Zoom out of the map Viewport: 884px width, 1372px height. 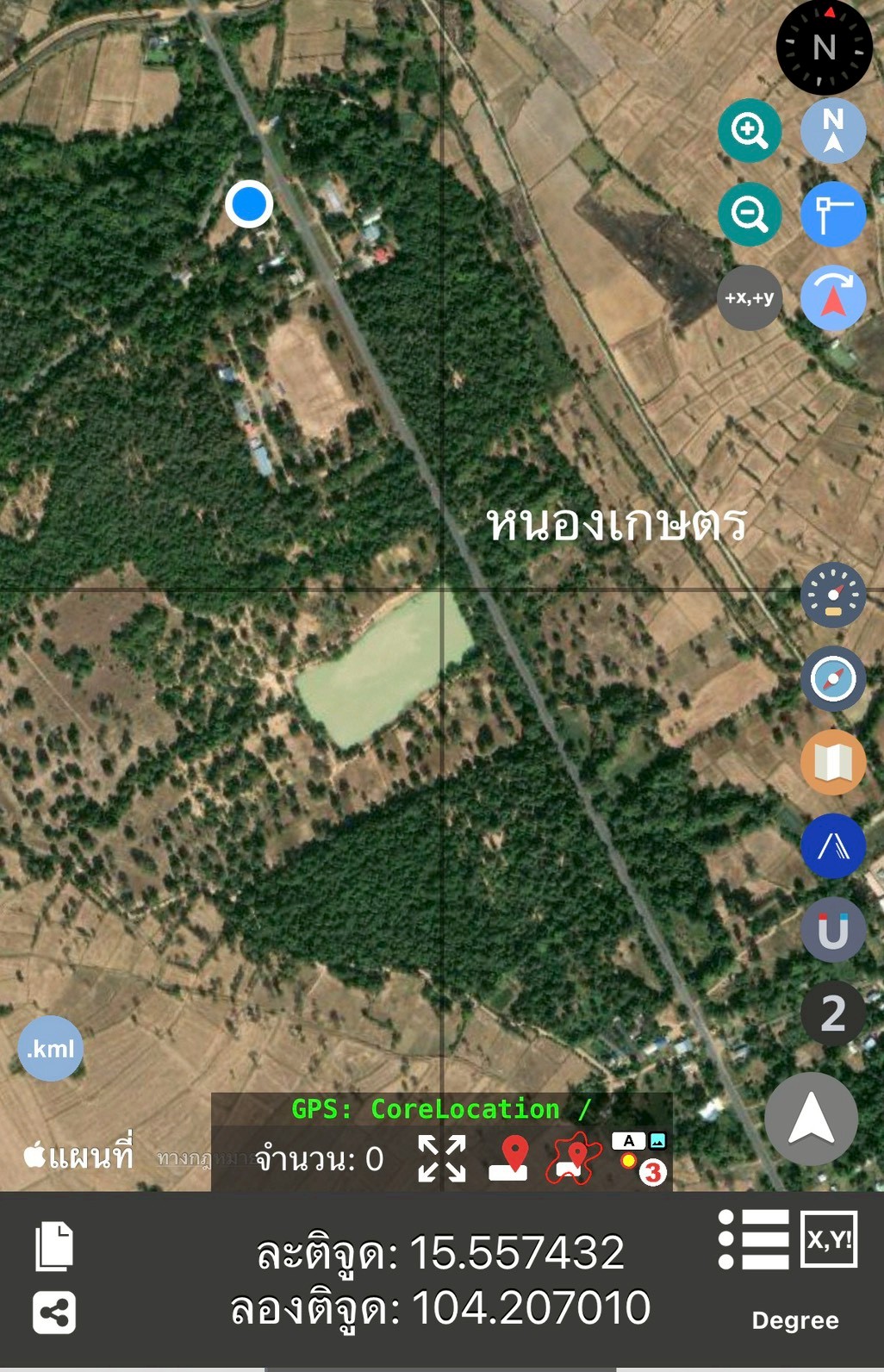[x=750, y=213]
